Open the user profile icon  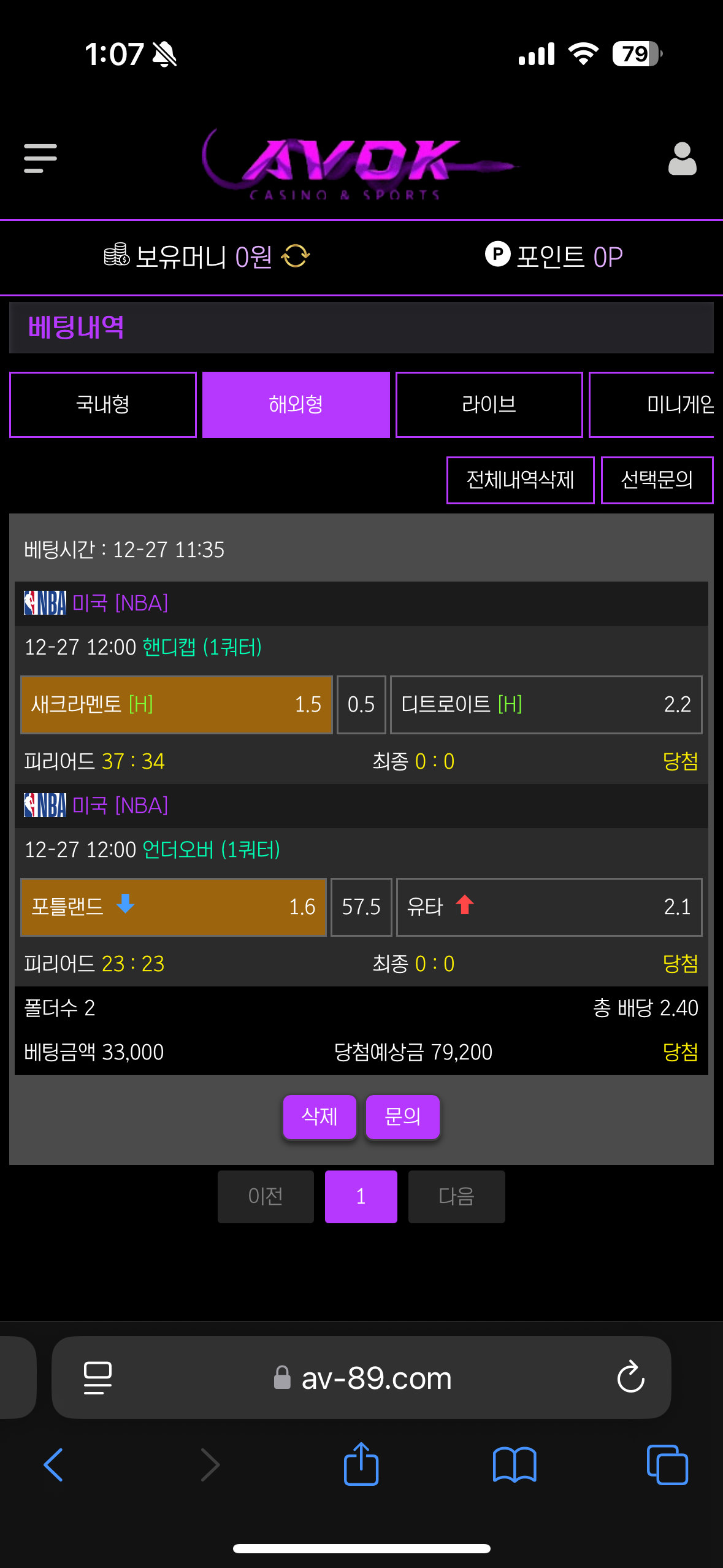(682, 159)
